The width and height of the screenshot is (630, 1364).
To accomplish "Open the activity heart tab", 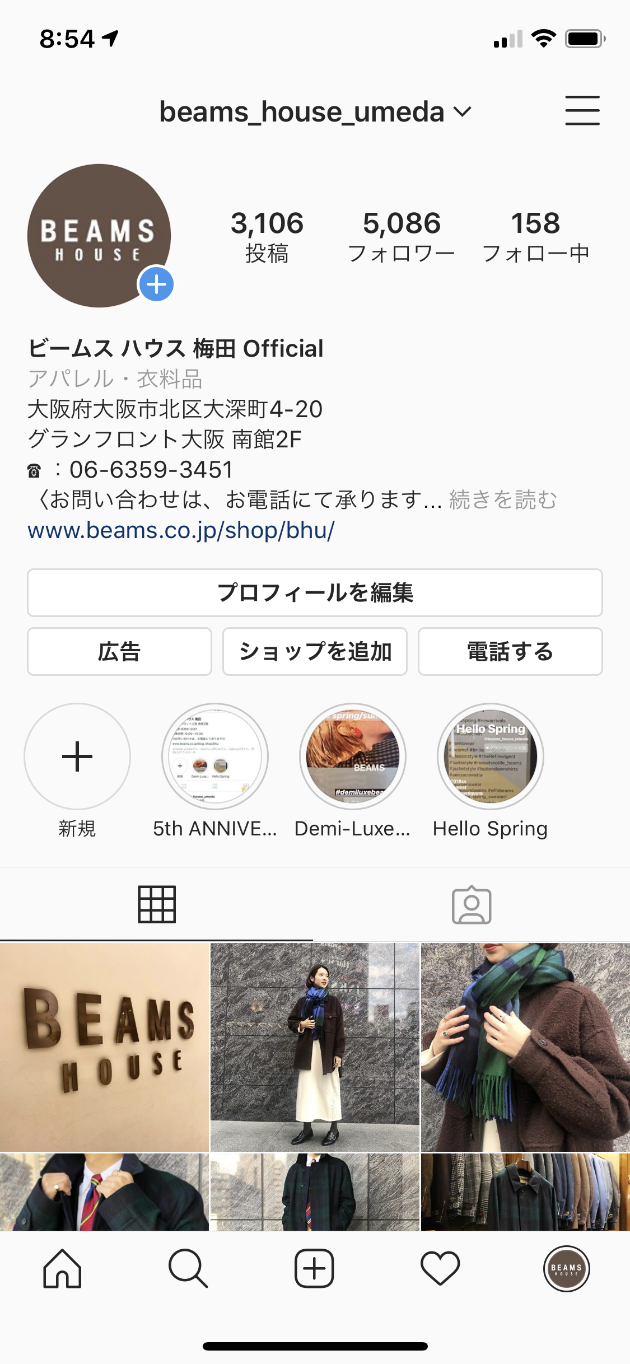I will coord(440,1270).
